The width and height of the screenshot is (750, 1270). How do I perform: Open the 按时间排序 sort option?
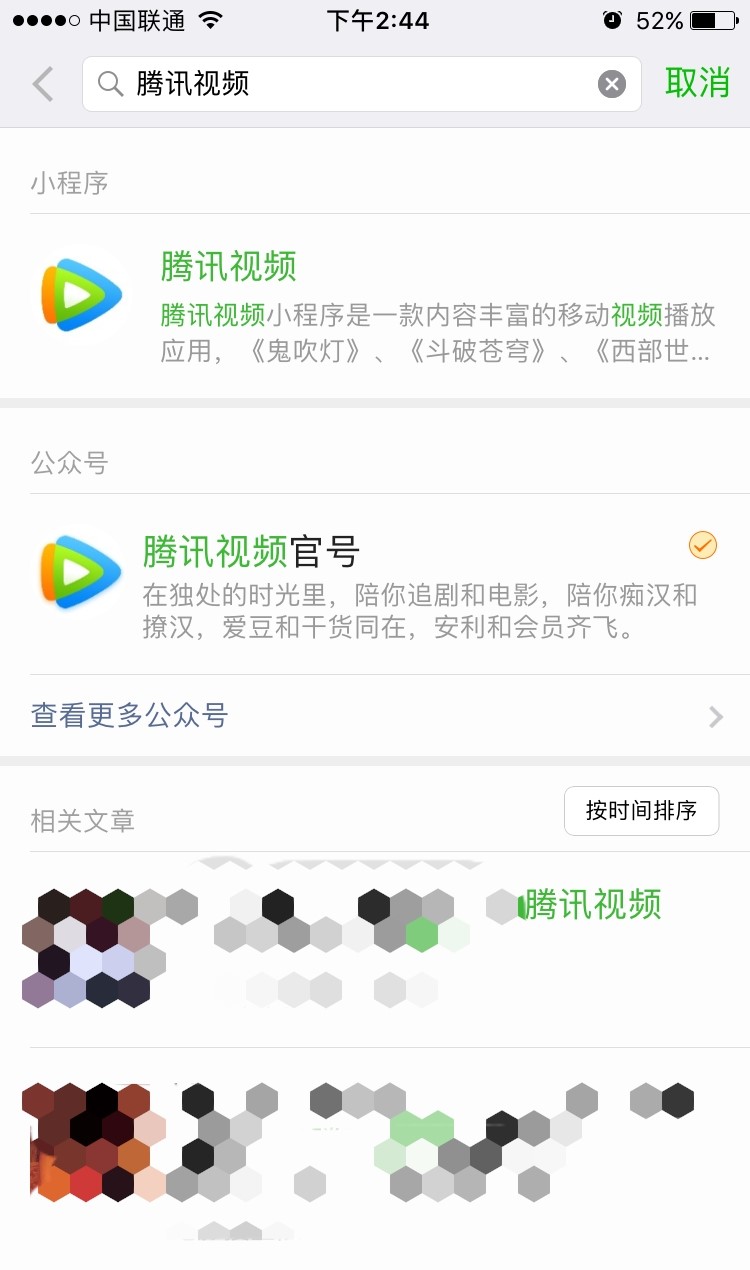click(x=641, y=811)
